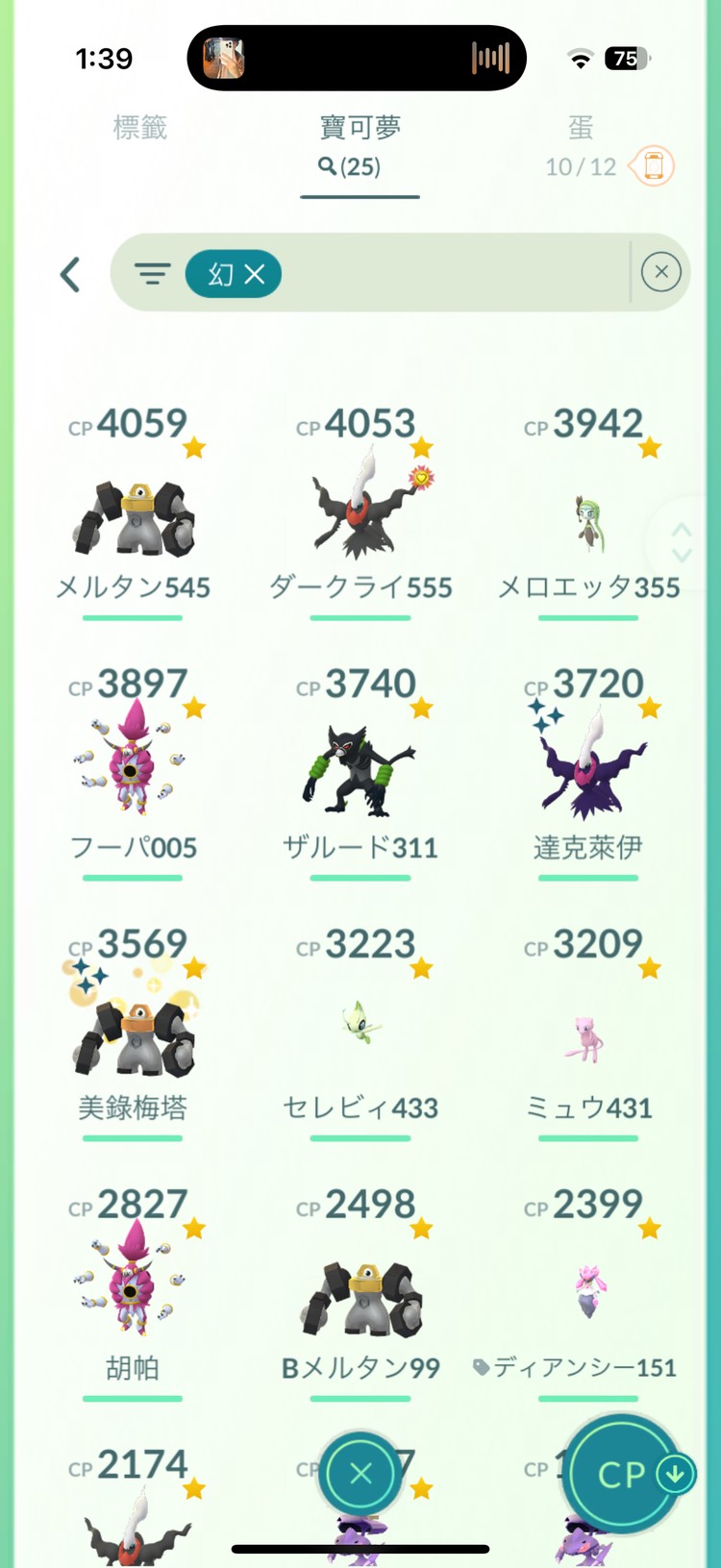Select メロエッタ355 with CP 3942
The width and height of the screenshot is (721, 1568).
click(x=587, y=525)
